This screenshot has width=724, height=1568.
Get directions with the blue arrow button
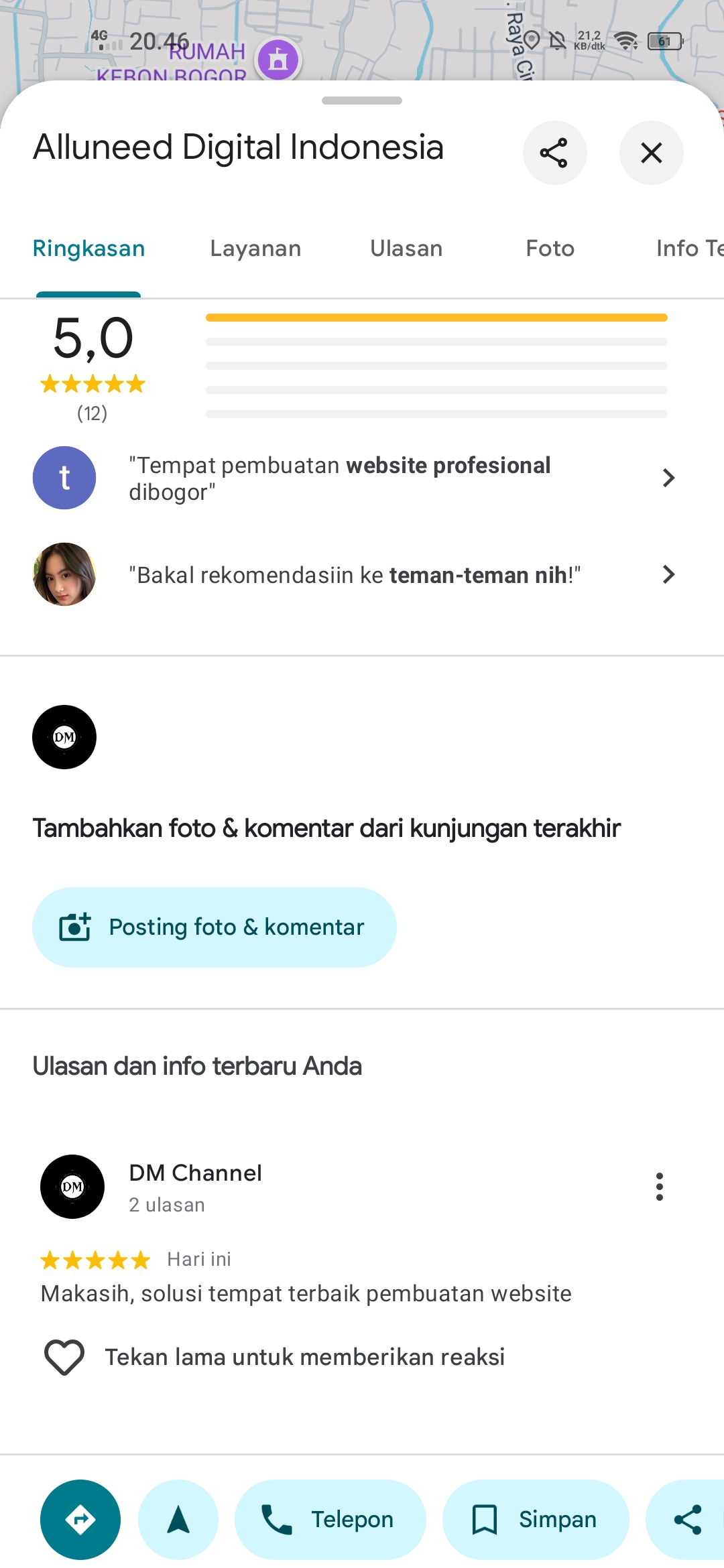tap(80, 1520)
